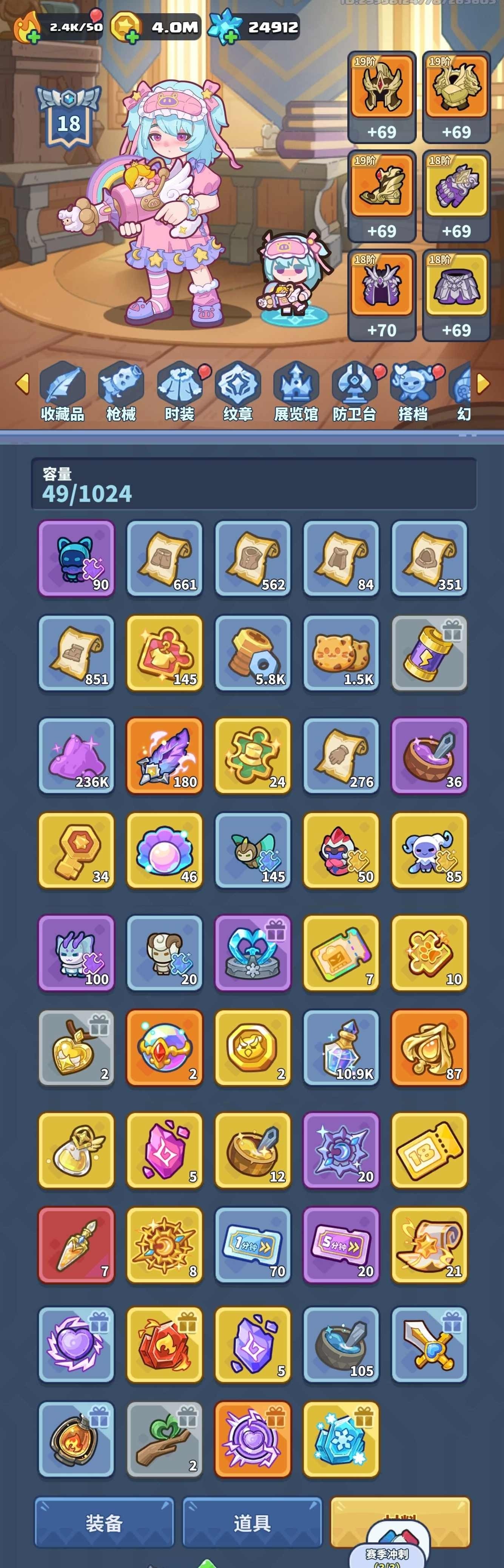Add more blue crystals with the plus
This screenshot has width=504, height=1568.
tap(231, 38)
